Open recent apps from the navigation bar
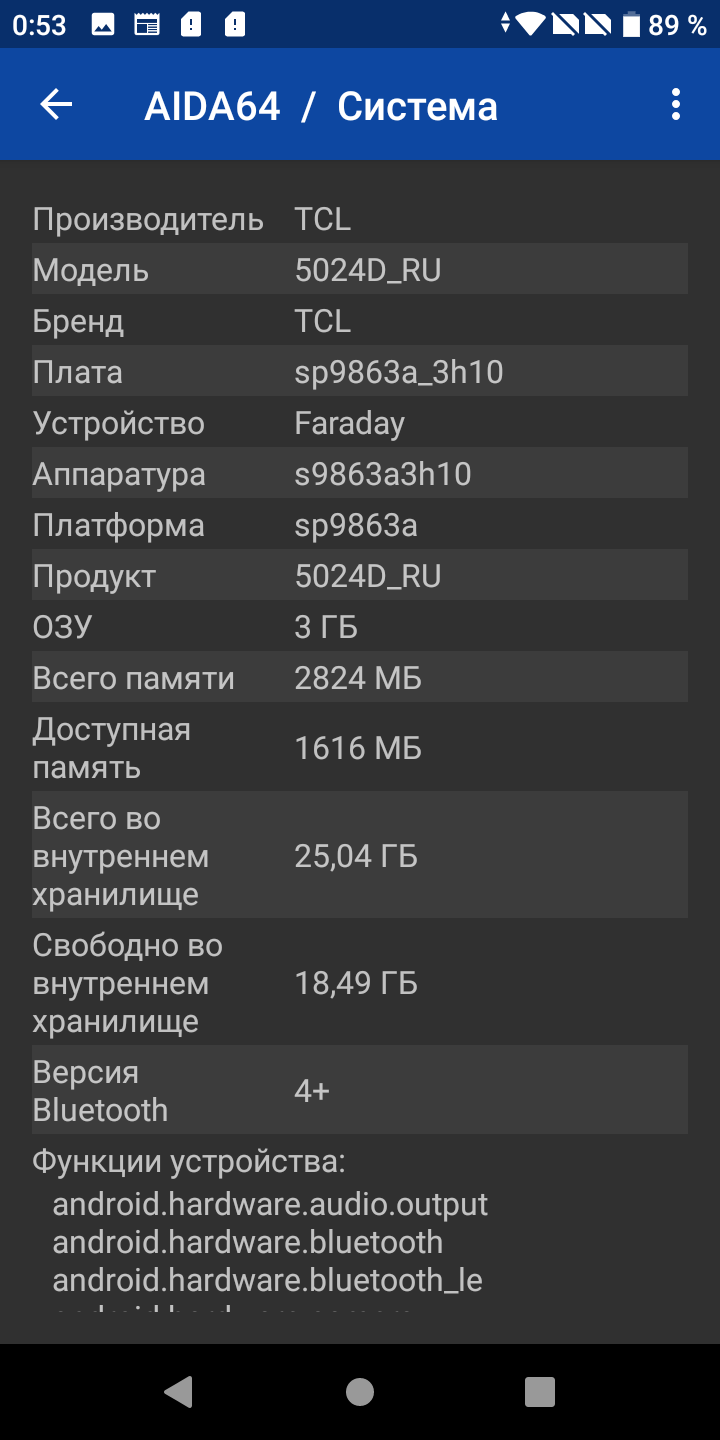 pos(540,1391)
